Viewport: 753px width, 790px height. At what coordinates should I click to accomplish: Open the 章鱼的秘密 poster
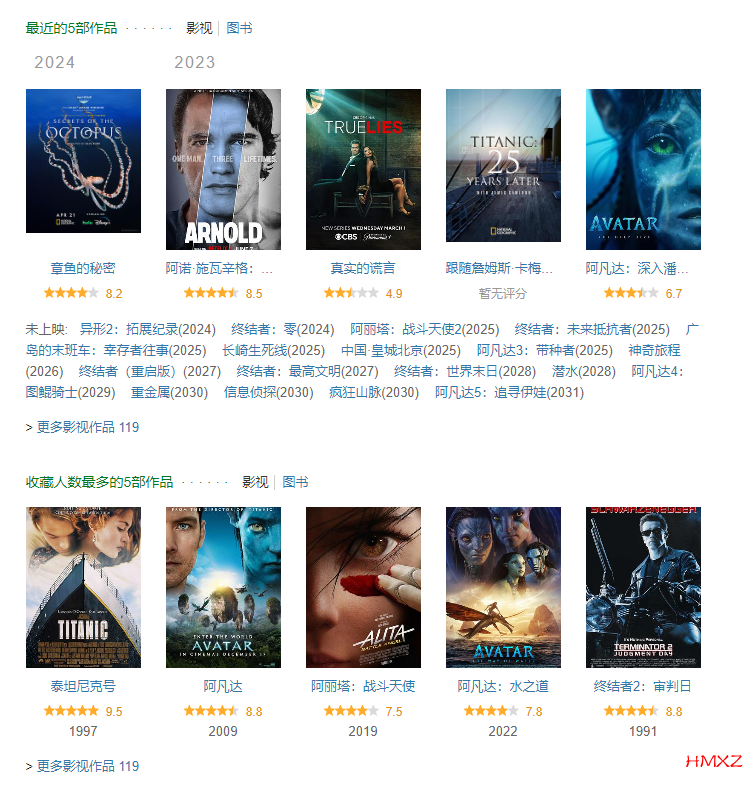pyautogui.click(x=83, y=161)
